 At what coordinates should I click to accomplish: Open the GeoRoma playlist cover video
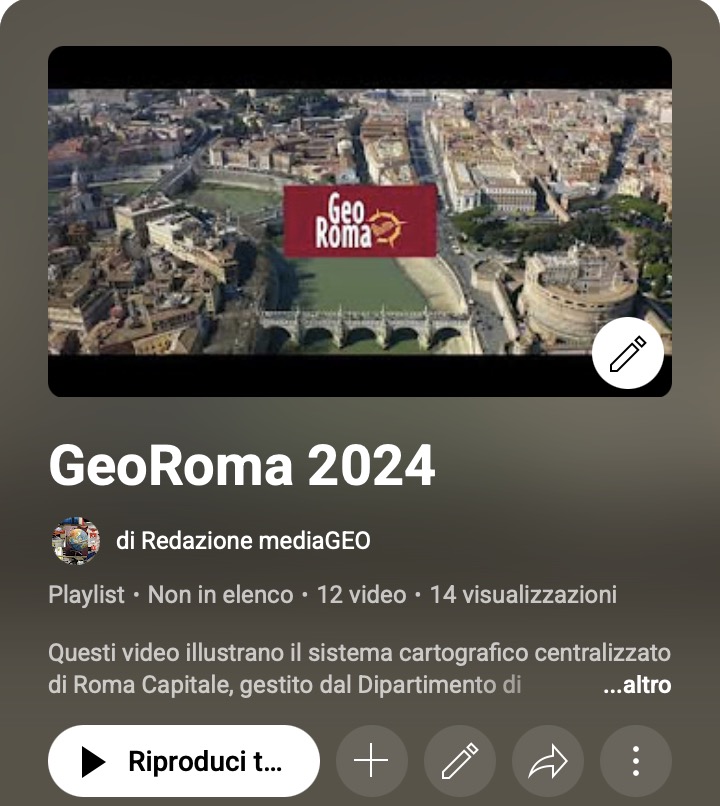[x=330, y=220]
